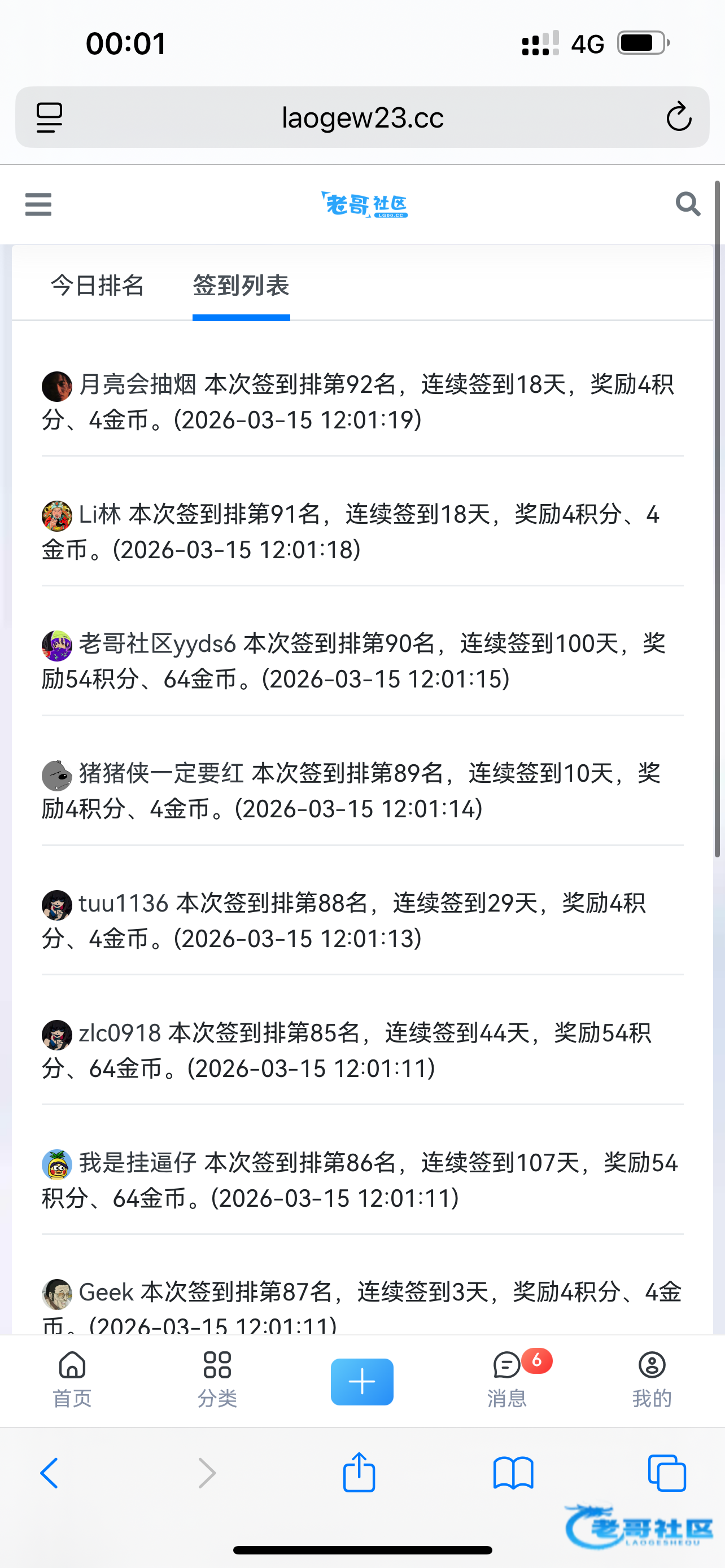Share this page from Safari toolbar
Screen dimensions: 725x1568
359,1473
